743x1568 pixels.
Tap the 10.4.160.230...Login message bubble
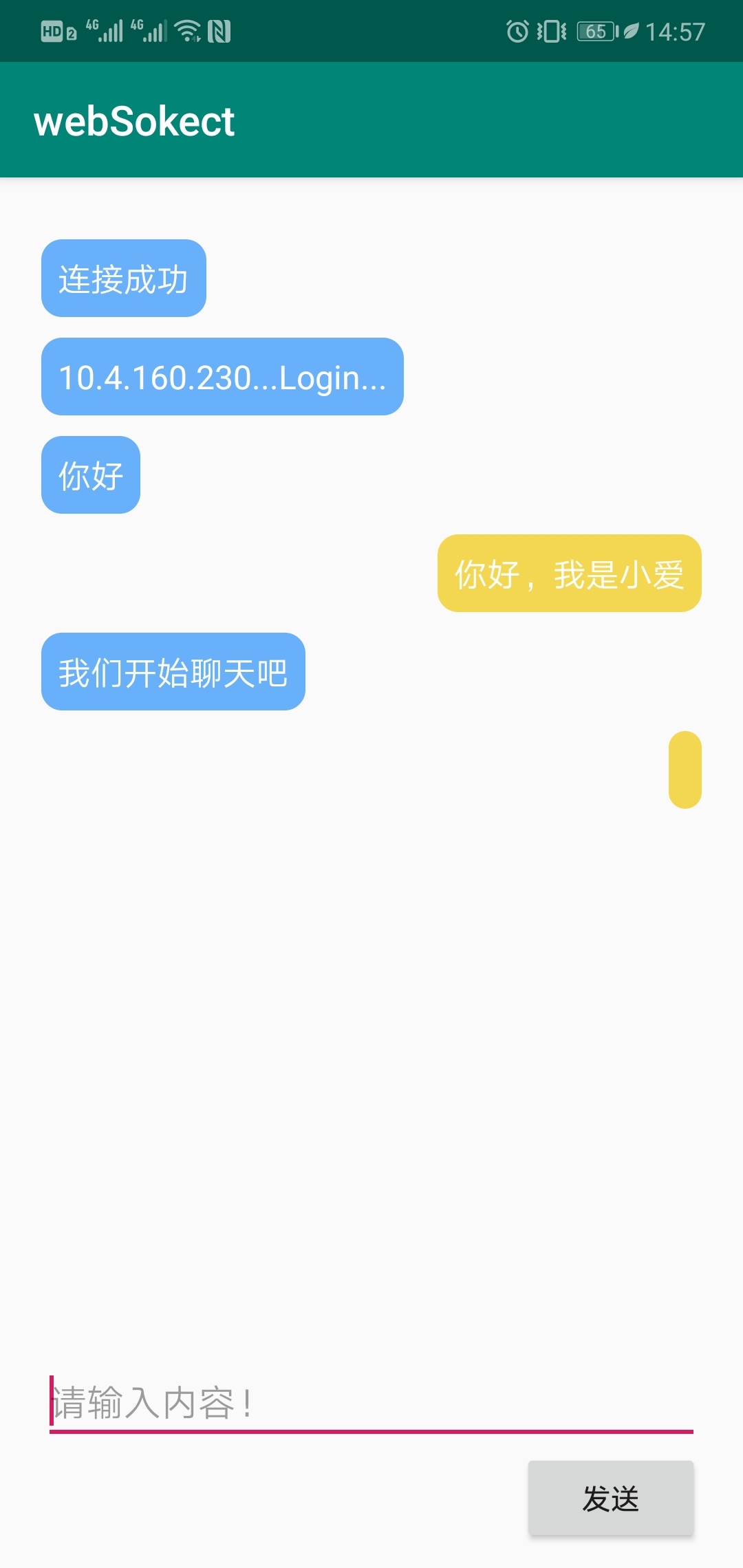click(x=222, y=375)
